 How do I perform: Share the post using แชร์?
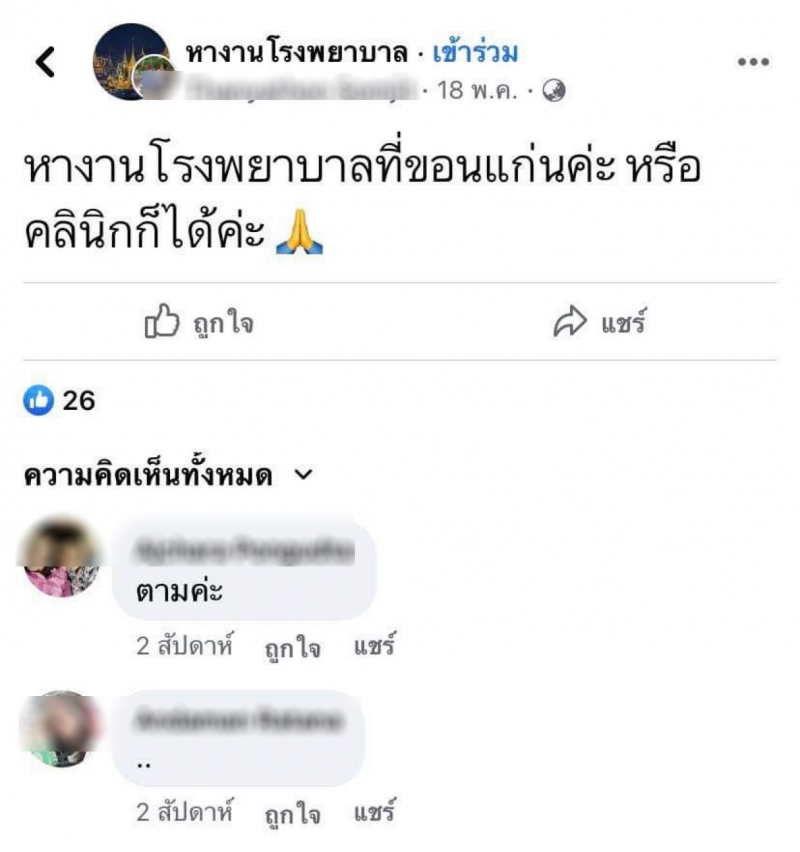pyautogui.click(x=600, y=323)
